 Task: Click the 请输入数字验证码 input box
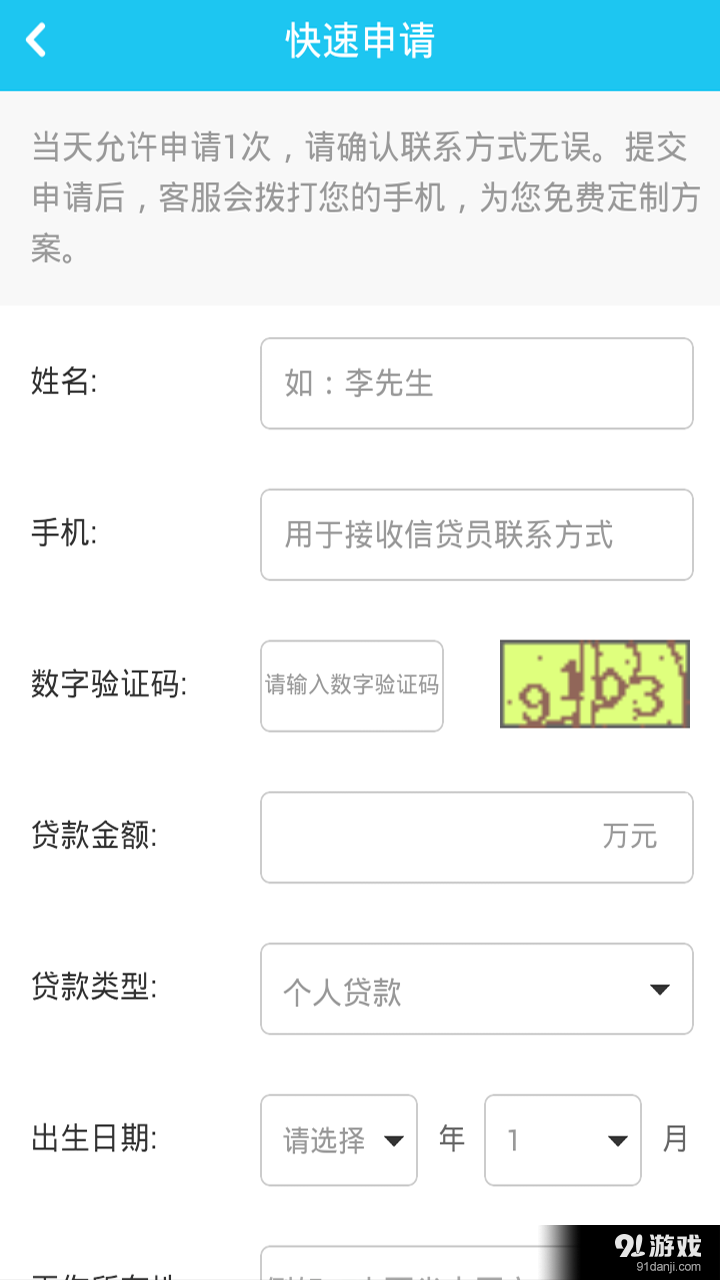[x=351, y=685]
